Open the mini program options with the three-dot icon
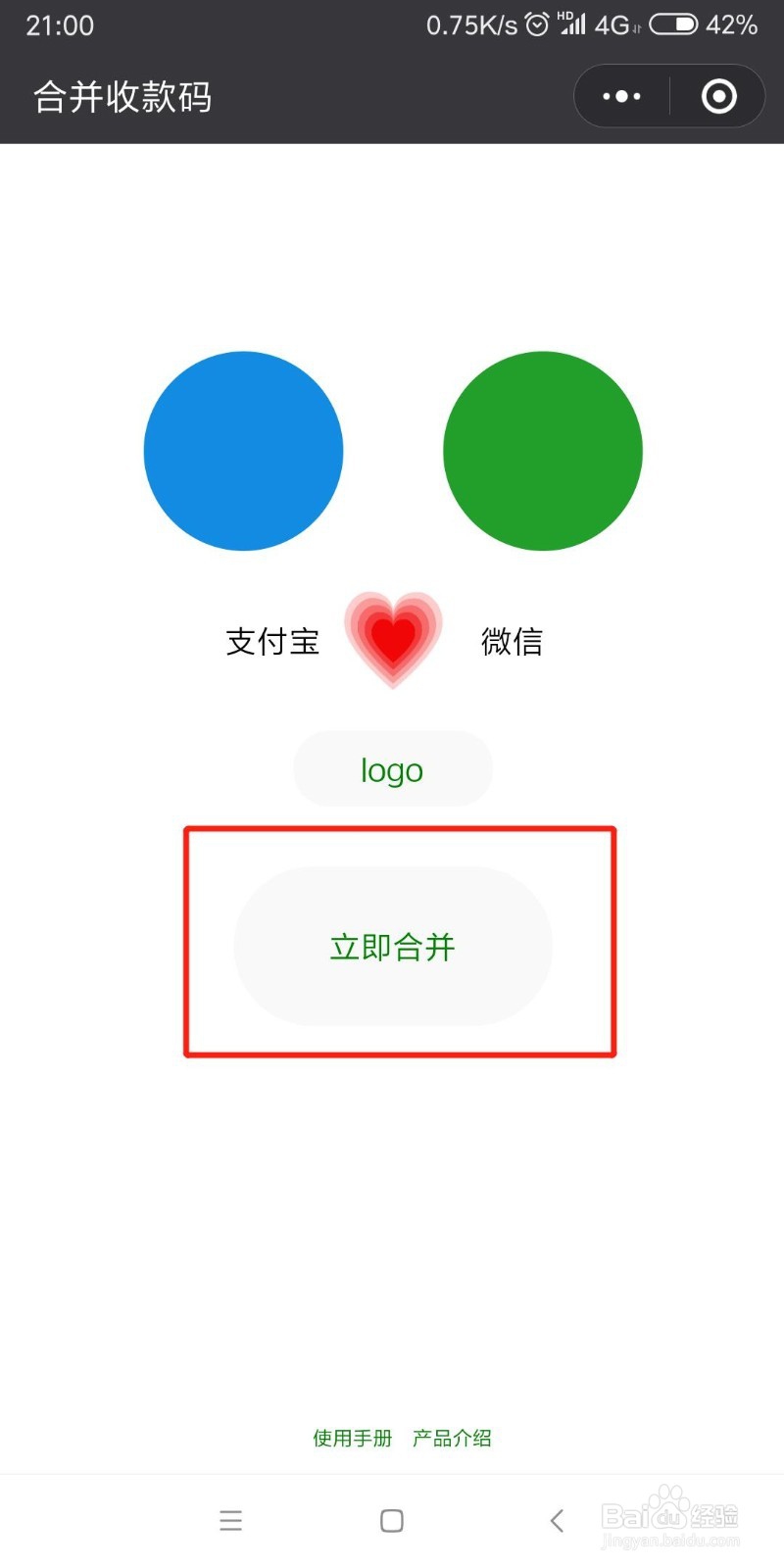 tap(620, 96)
